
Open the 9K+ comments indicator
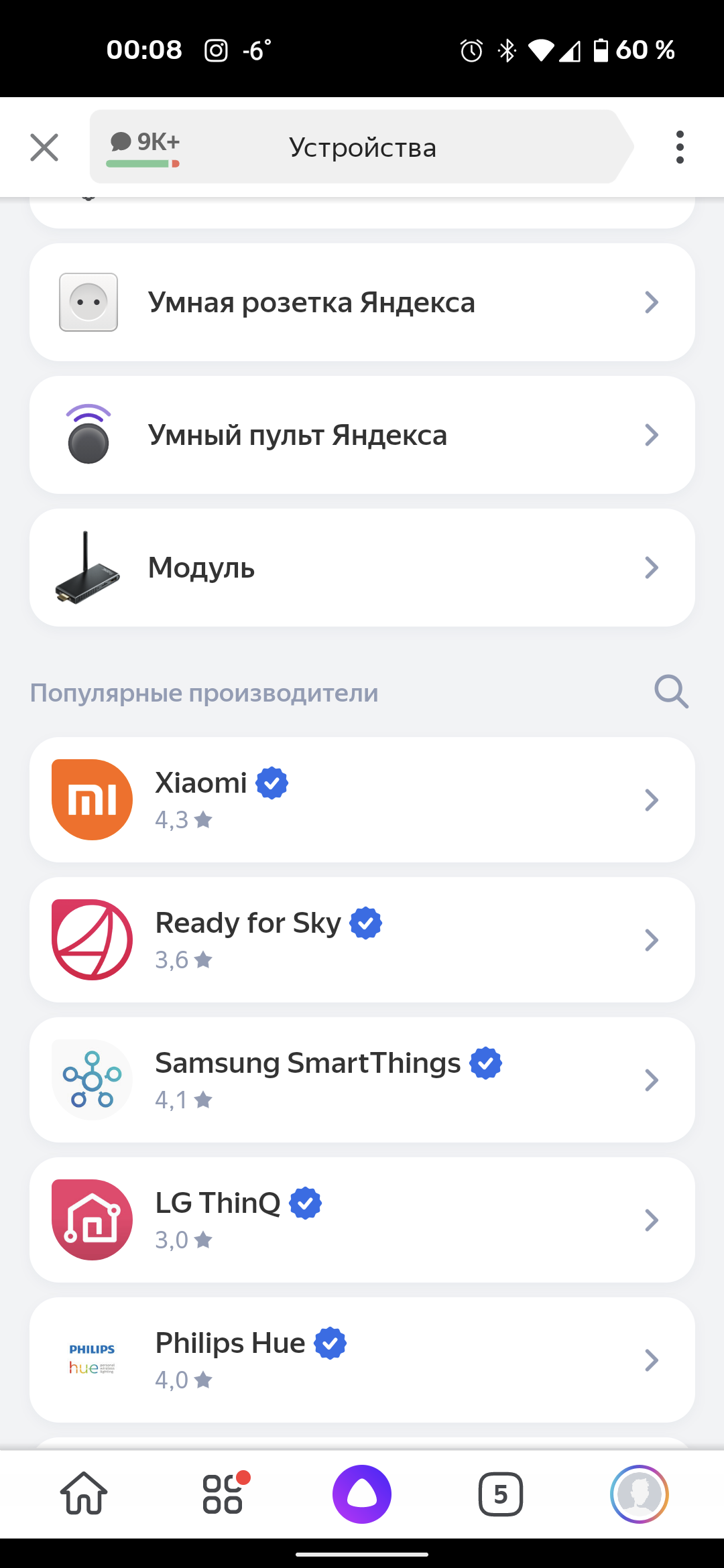(x=145, y=146)
